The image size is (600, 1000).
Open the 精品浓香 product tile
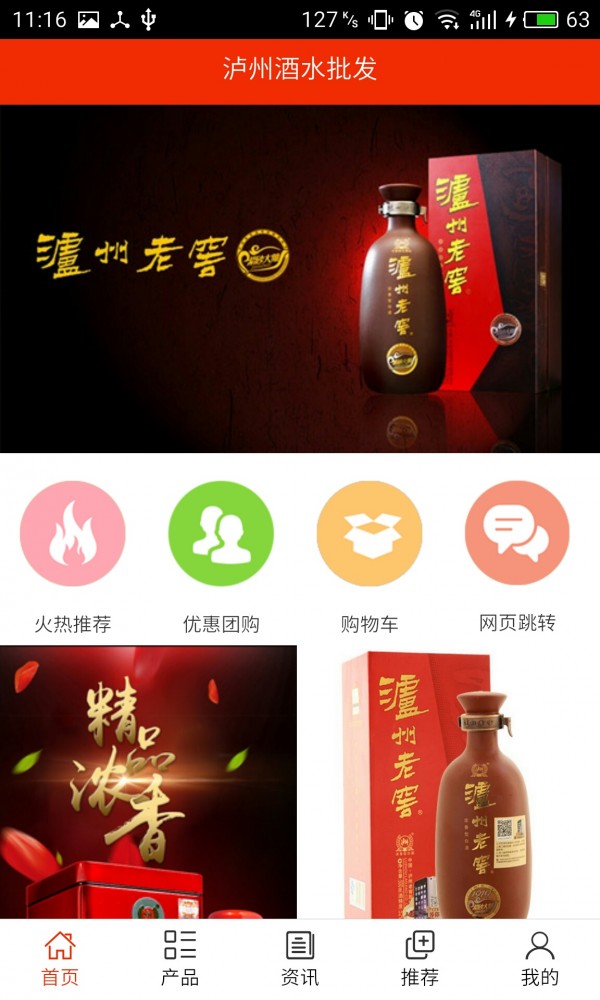(x=148, y=782)
